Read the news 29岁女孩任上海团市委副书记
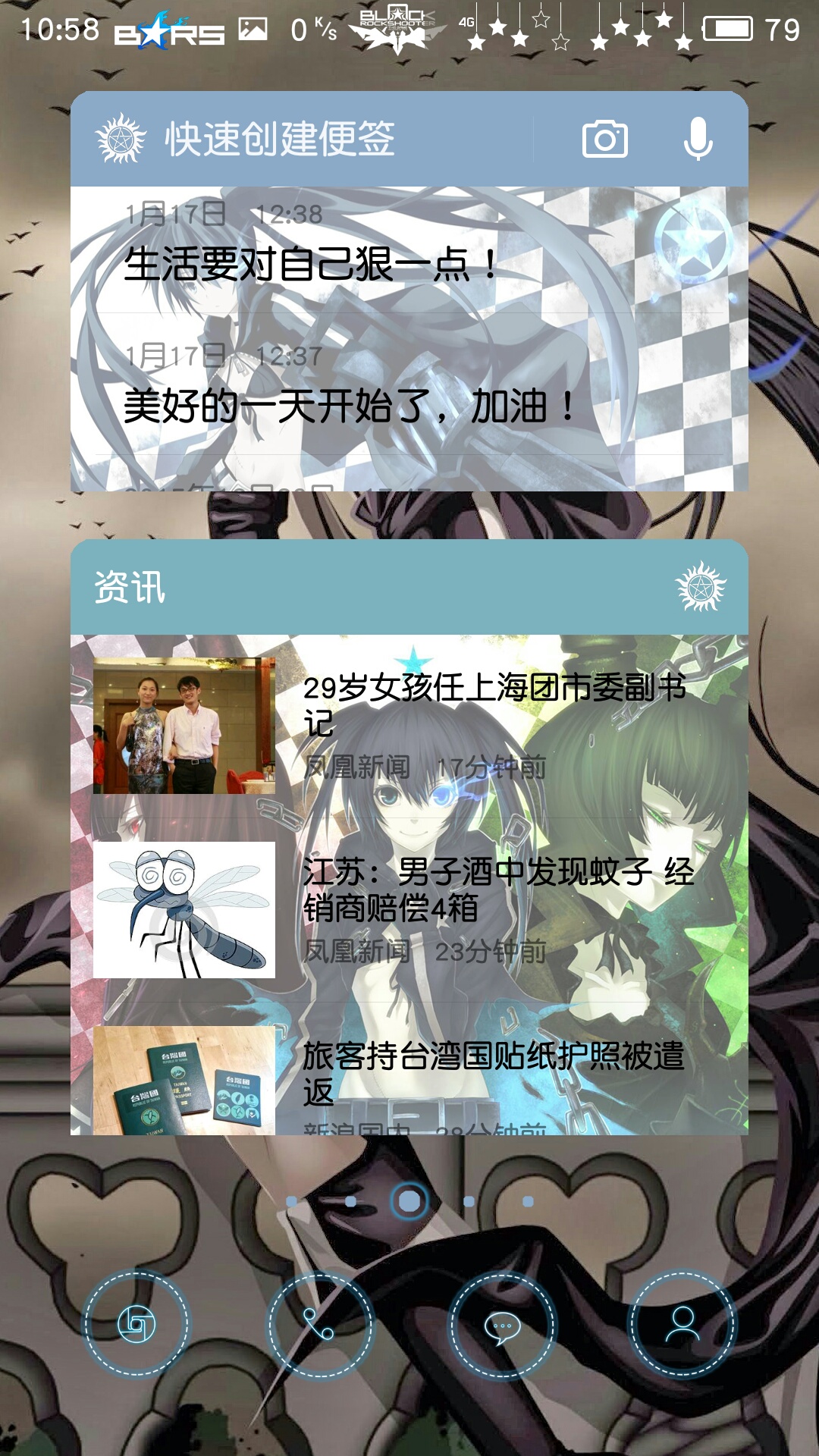This screenshot has width=819, height=1456. [x=409, y=726]
